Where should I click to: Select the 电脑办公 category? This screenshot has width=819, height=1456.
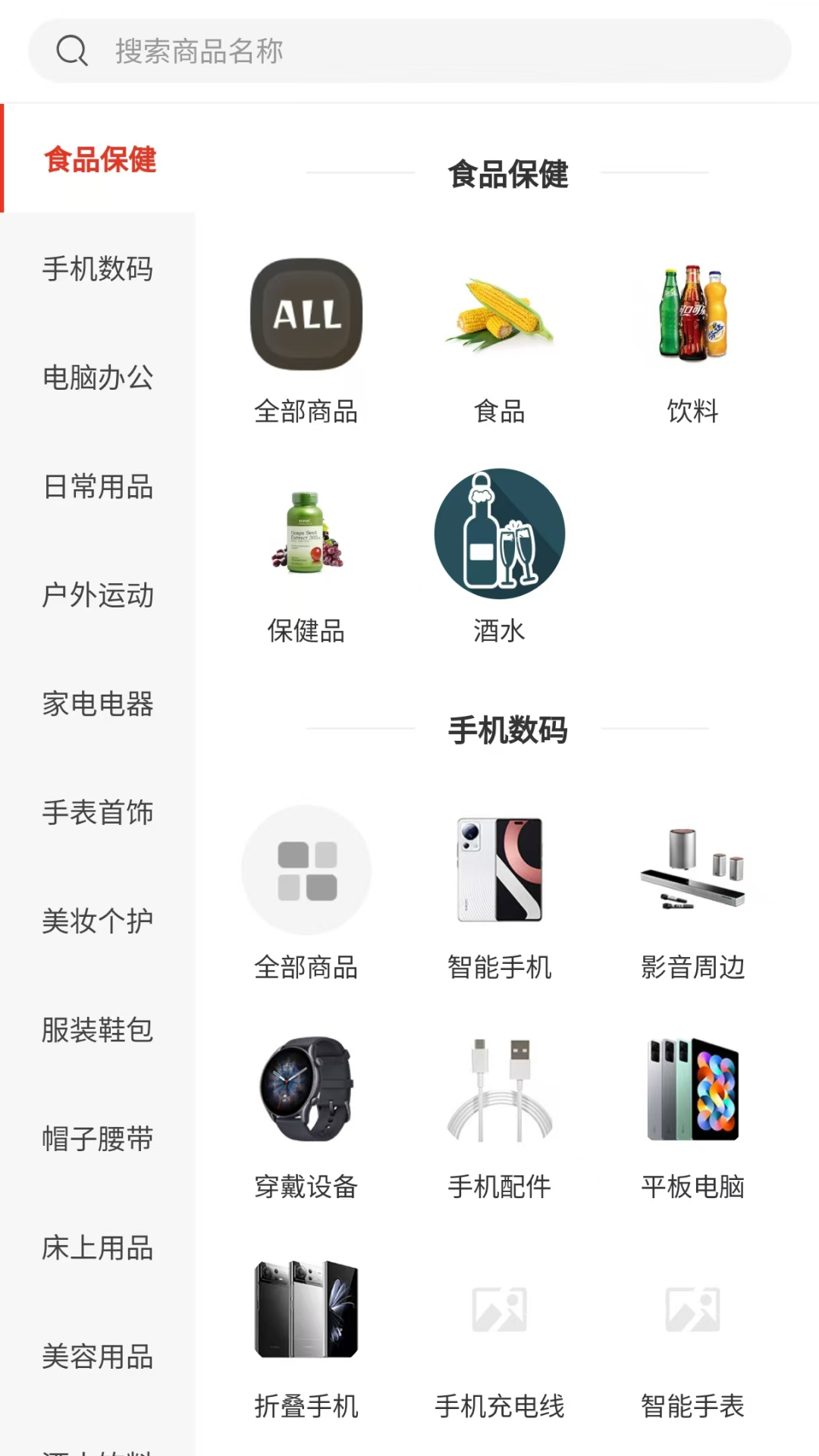tap(98, 378)
